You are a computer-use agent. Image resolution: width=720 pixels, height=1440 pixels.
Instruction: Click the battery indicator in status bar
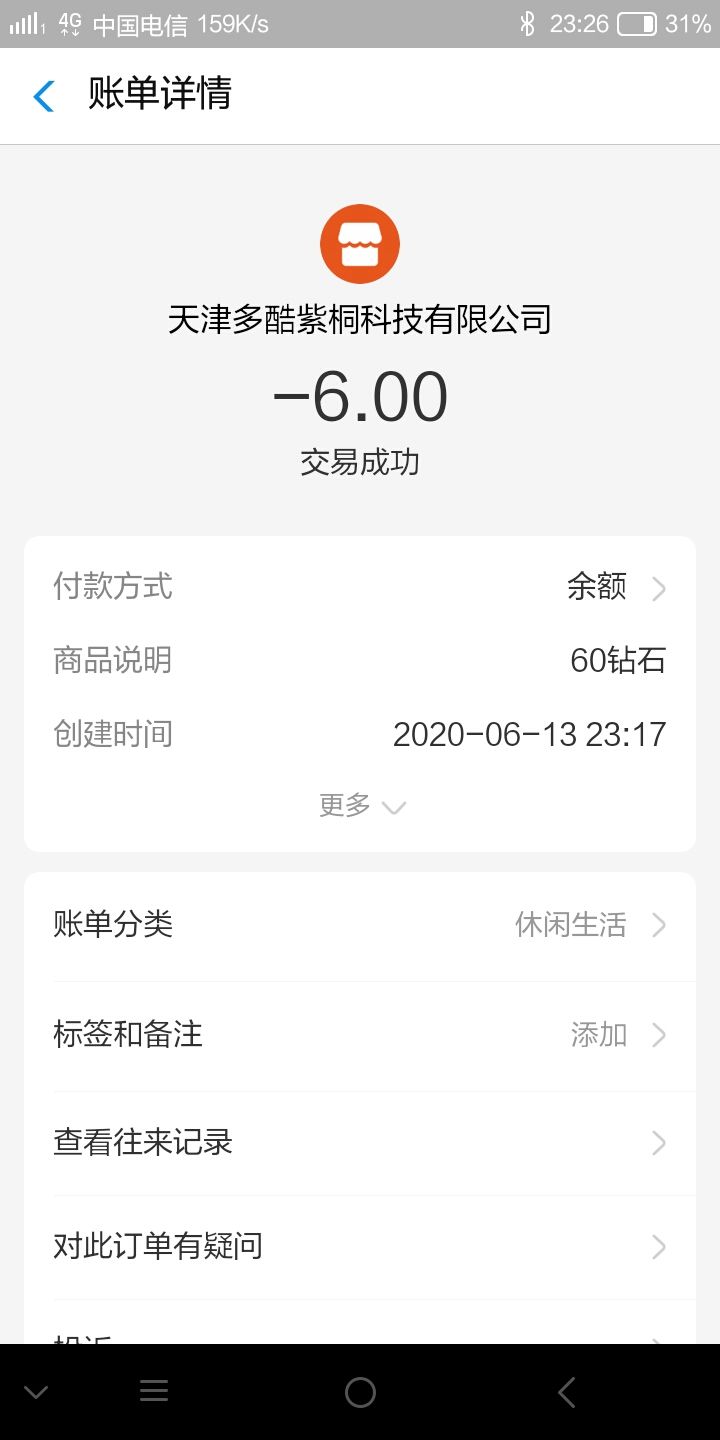click(x=631, y=22)
